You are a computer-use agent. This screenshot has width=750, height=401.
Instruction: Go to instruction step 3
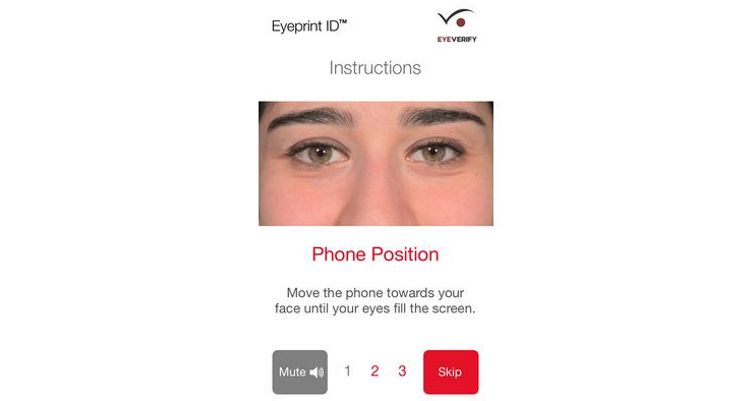[402, 371]
